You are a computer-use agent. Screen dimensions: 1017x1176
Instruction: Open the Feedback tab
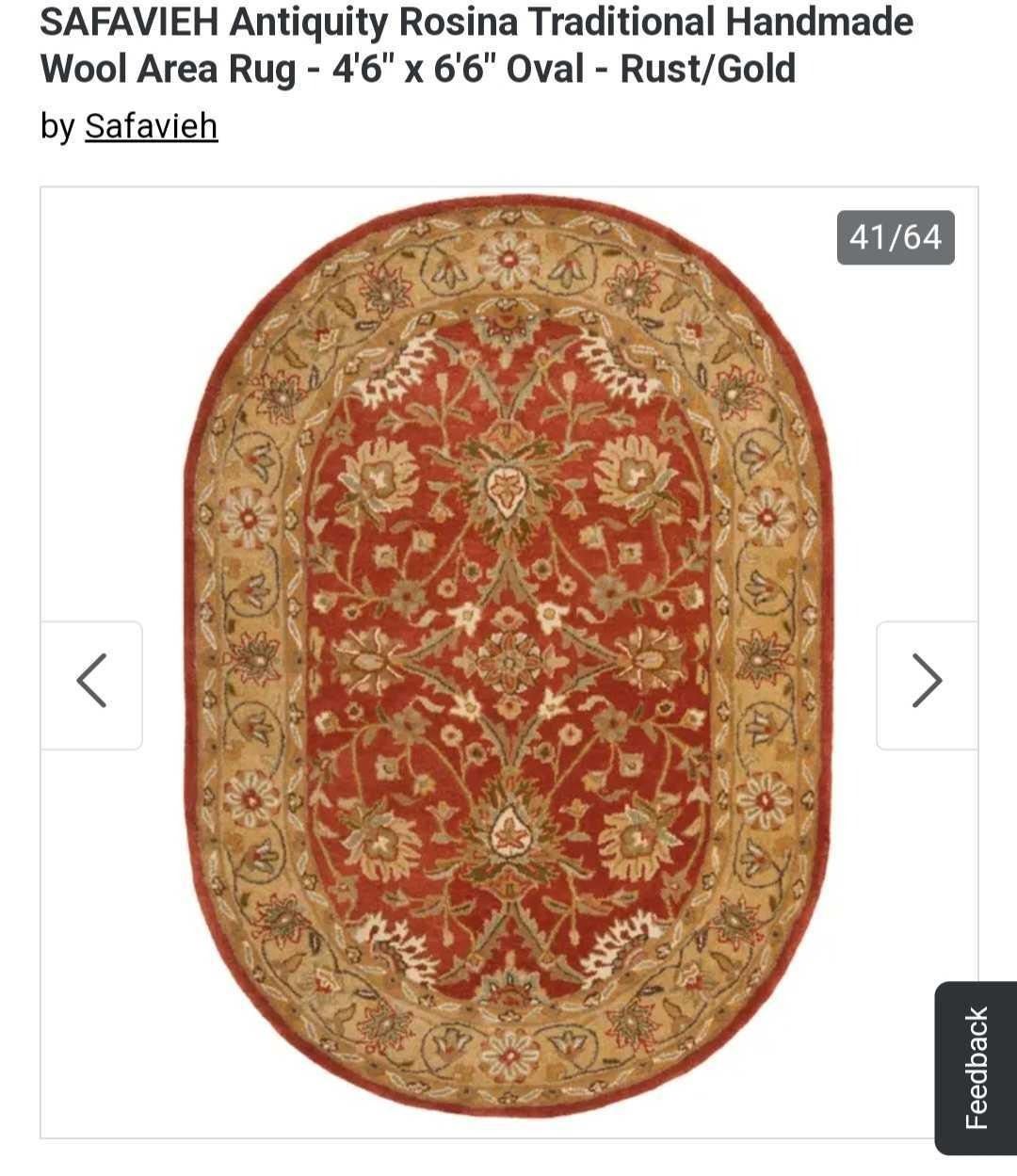tap(977, 1067)
